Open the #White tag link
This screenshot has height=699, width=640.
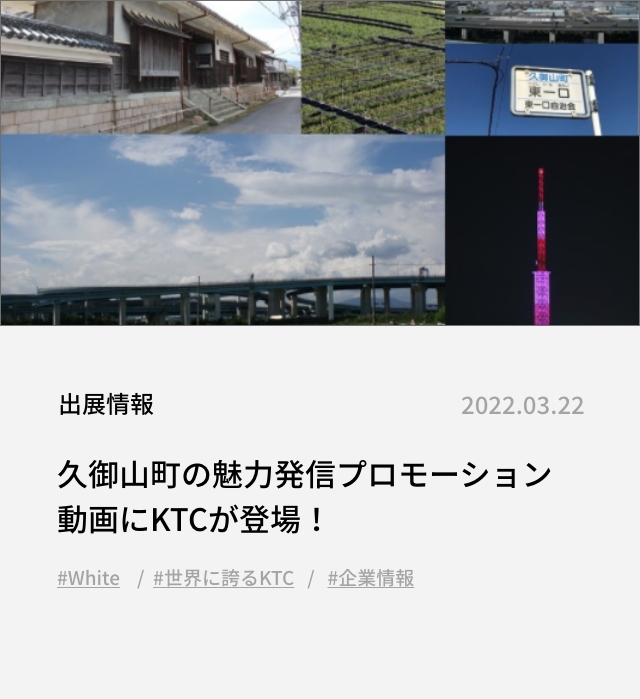point(88,578)
